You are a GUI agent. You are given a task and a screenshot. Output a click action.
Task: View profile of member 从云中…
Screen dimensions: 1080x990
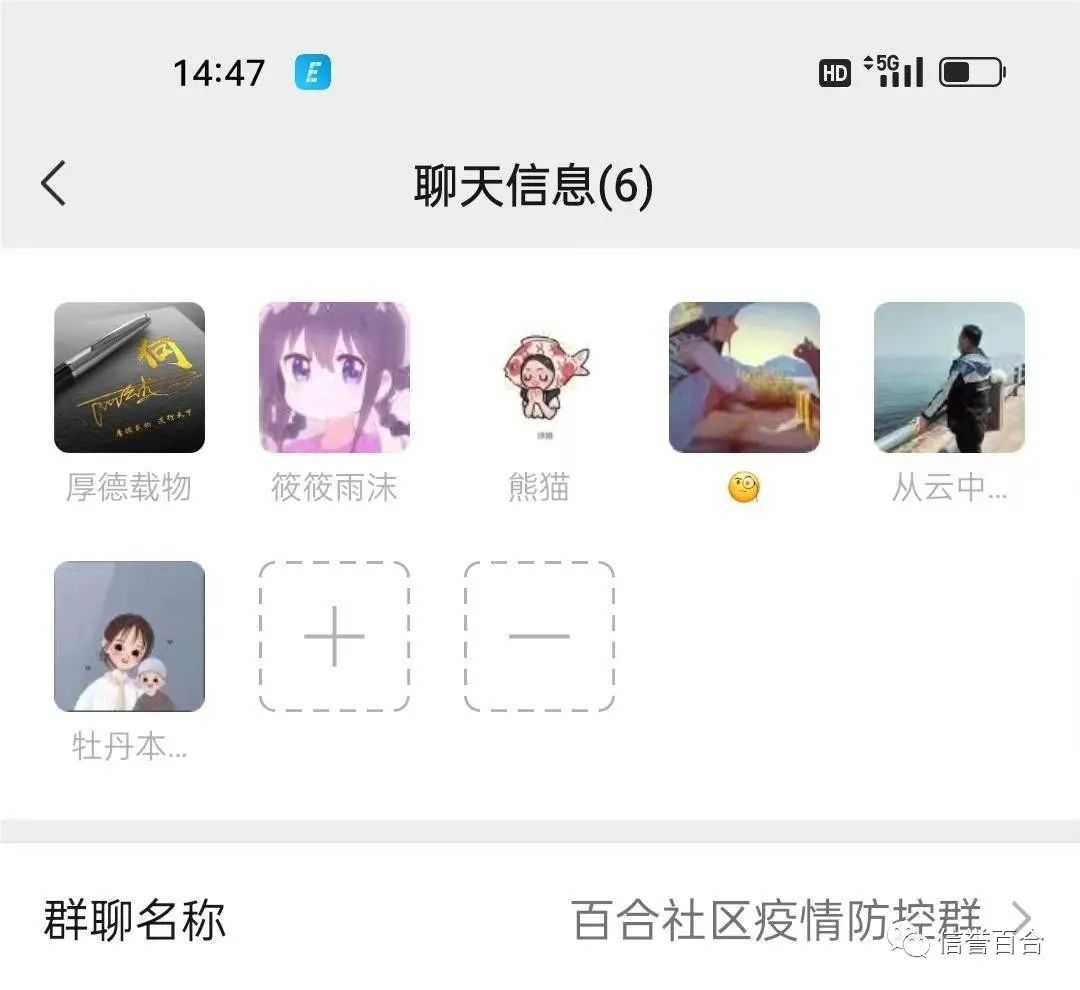(x=949, y=378)
